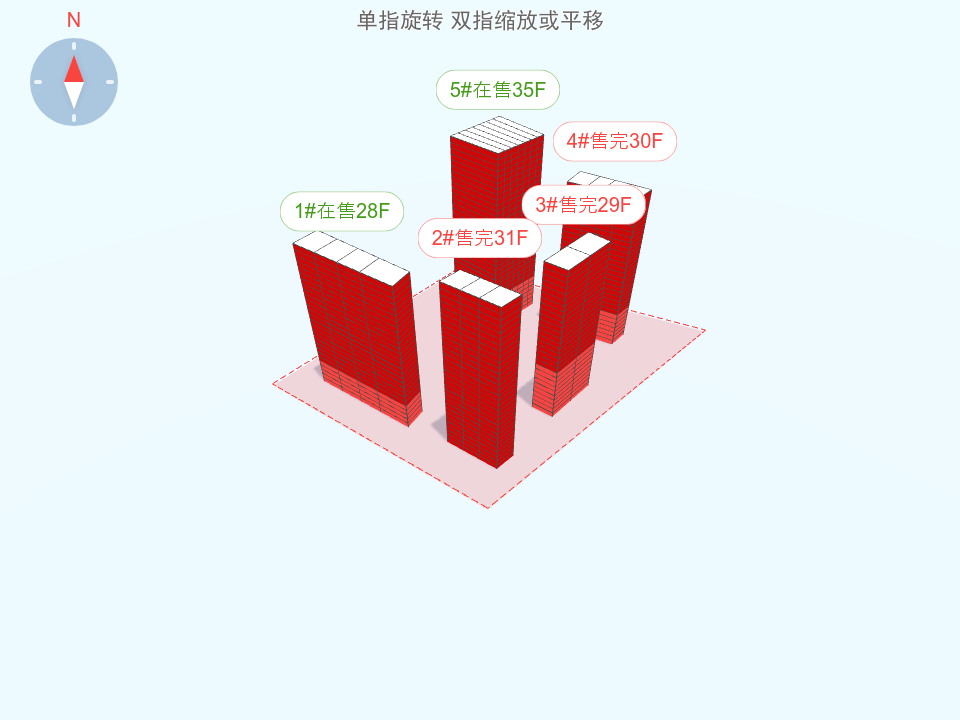960x720 pixels.
Task: Reset orientation with the compass
Action: [74, 82]
